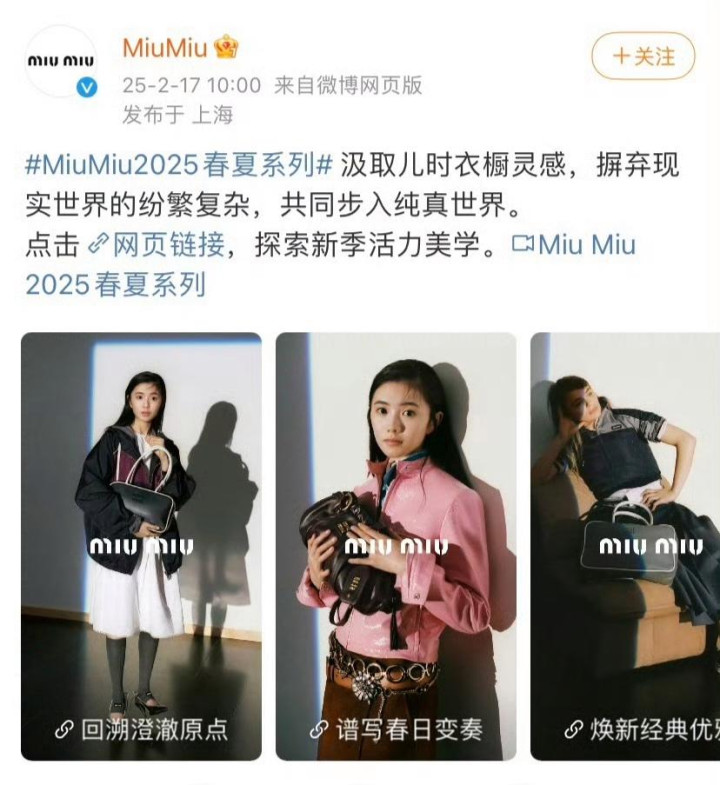720x785 pixels.
Task: Open the MiuMiu profile avatar
Action: tap(61, 61)
